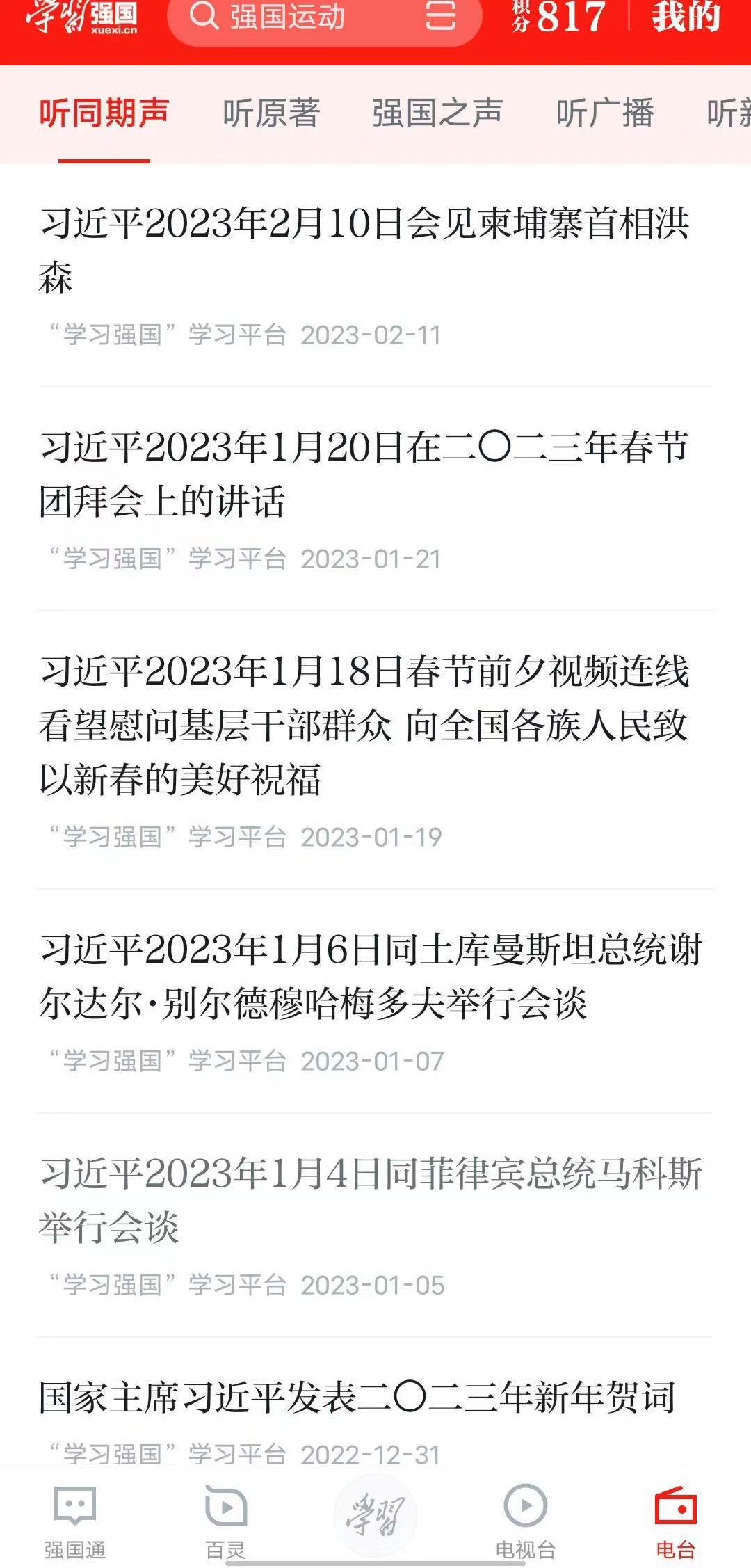Tap the 强国运动 search box

[x=292, y=18]
